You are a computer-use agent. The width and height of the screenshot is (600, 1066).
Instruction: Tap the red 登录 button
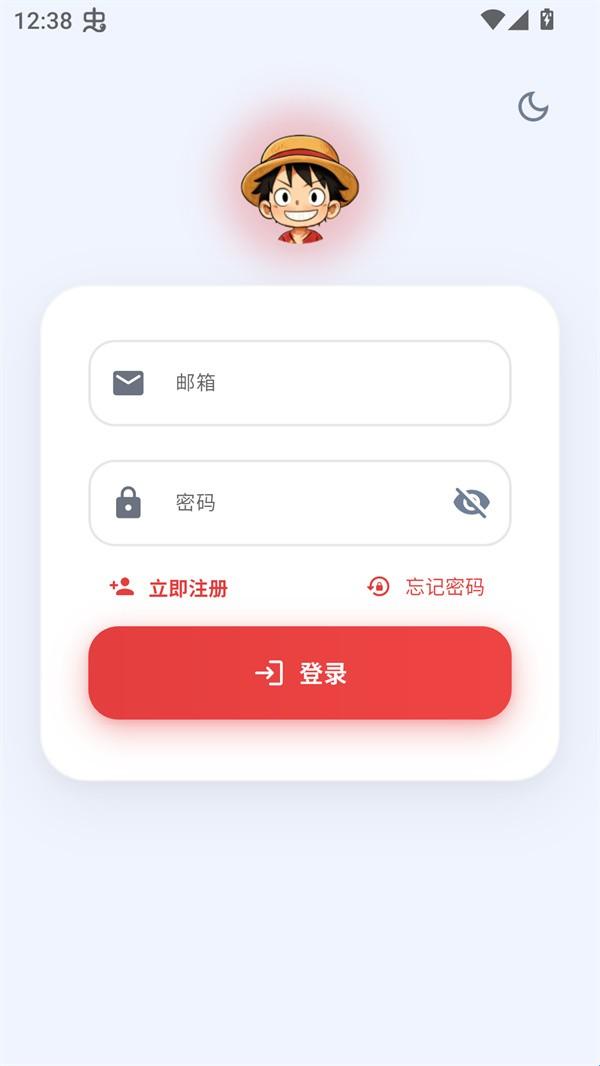[x=300, y=673]
